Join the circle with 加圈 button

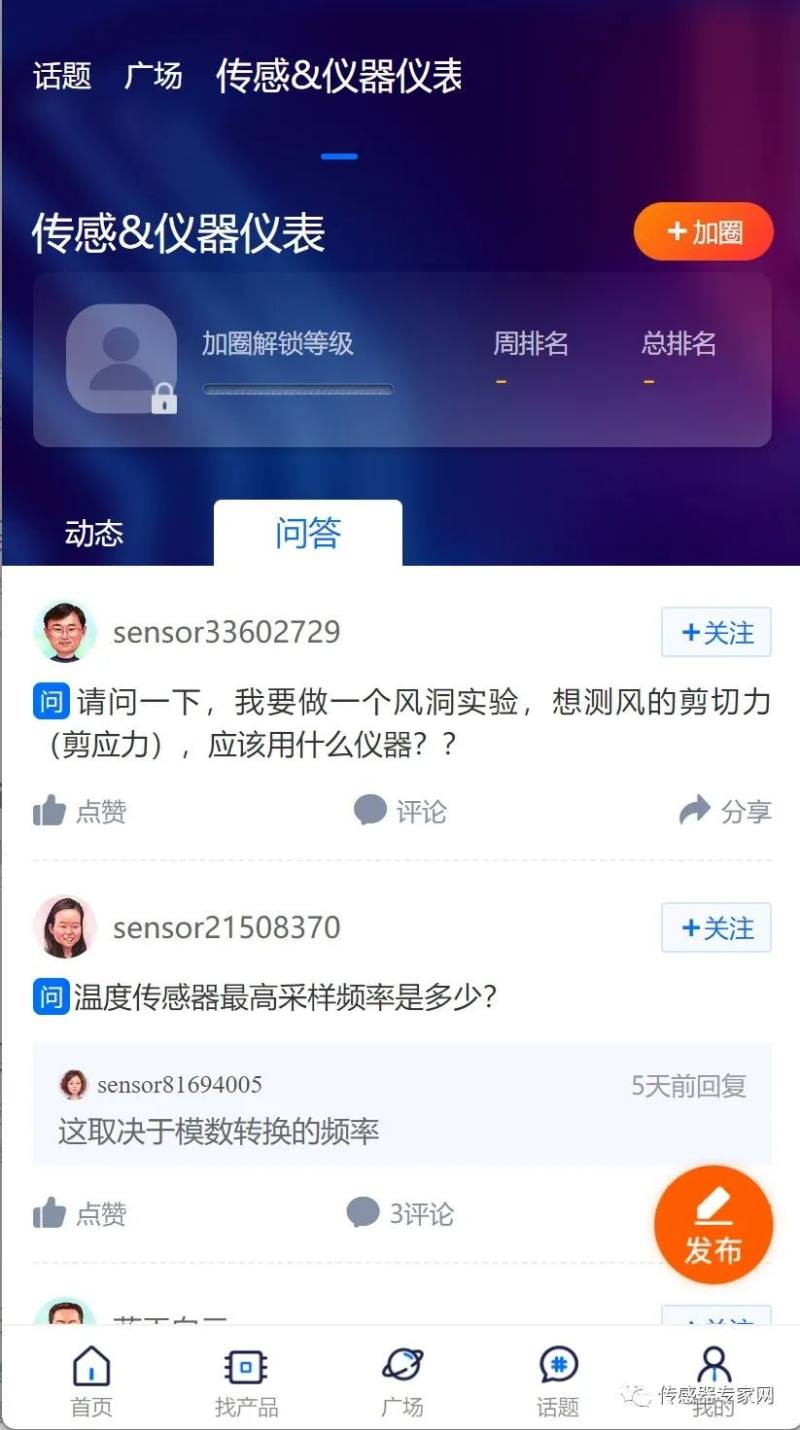click(x=703, y=232)
